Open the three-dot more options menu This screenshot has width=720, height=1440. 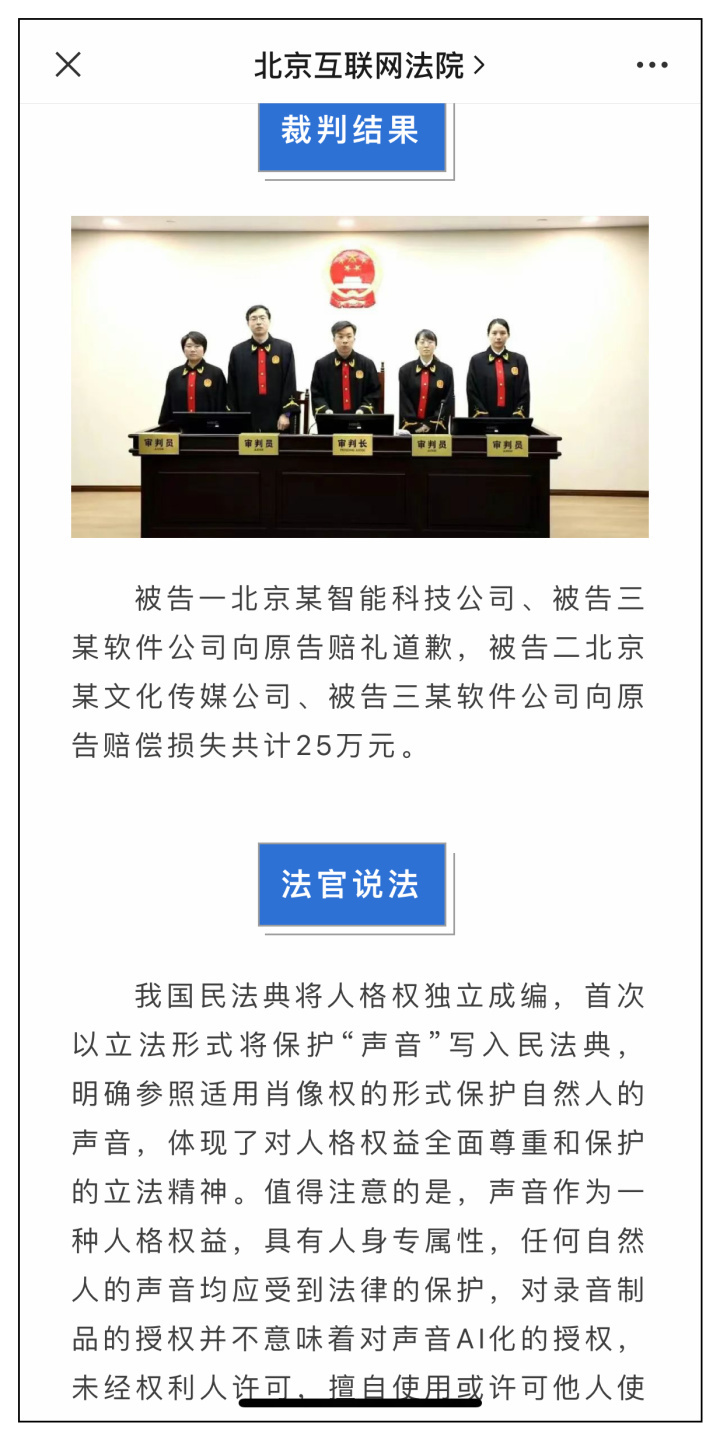point(652,65)
